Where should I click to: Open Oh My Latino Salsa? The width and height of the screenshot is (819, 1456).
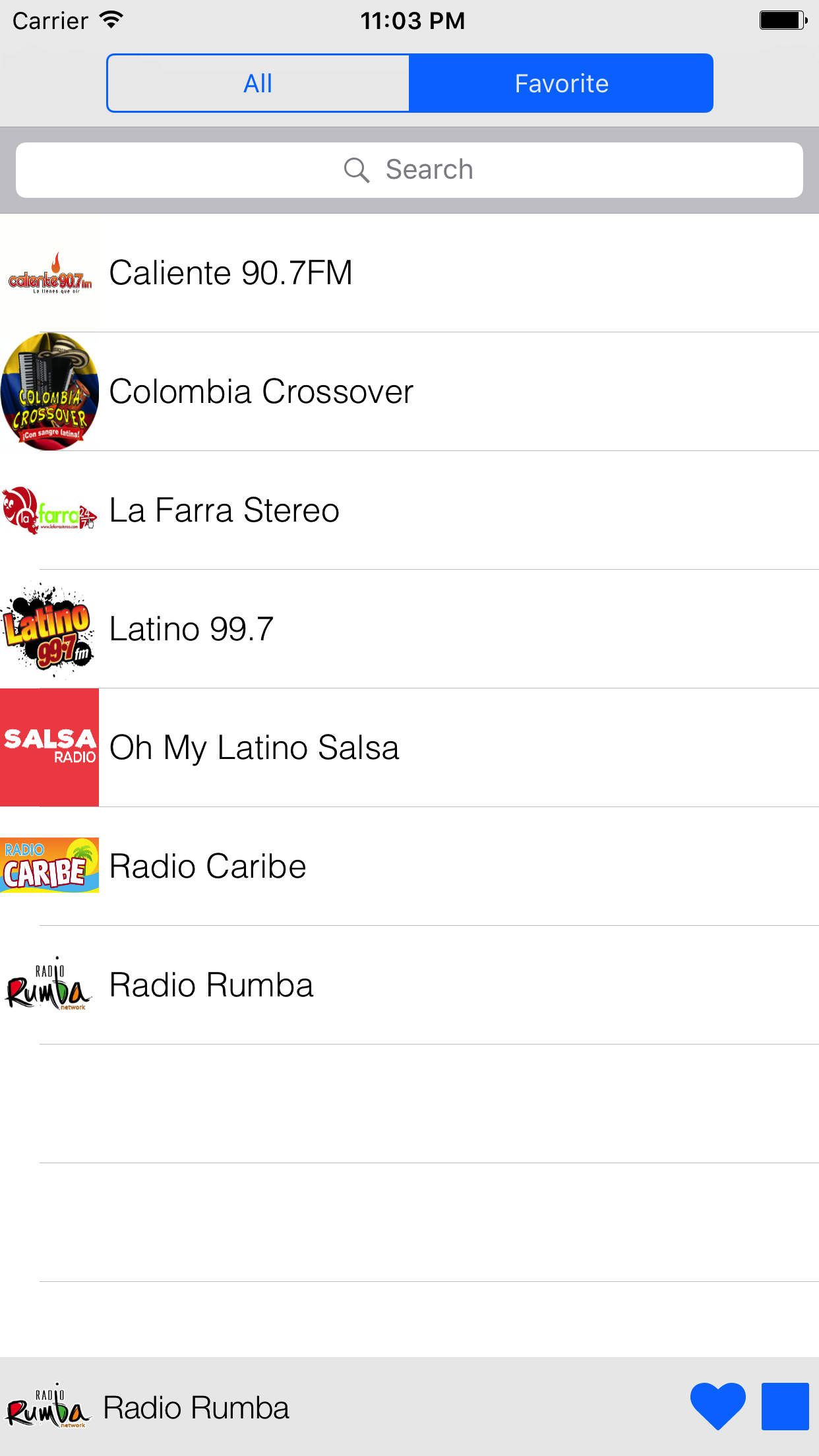(x=409, y=748)
